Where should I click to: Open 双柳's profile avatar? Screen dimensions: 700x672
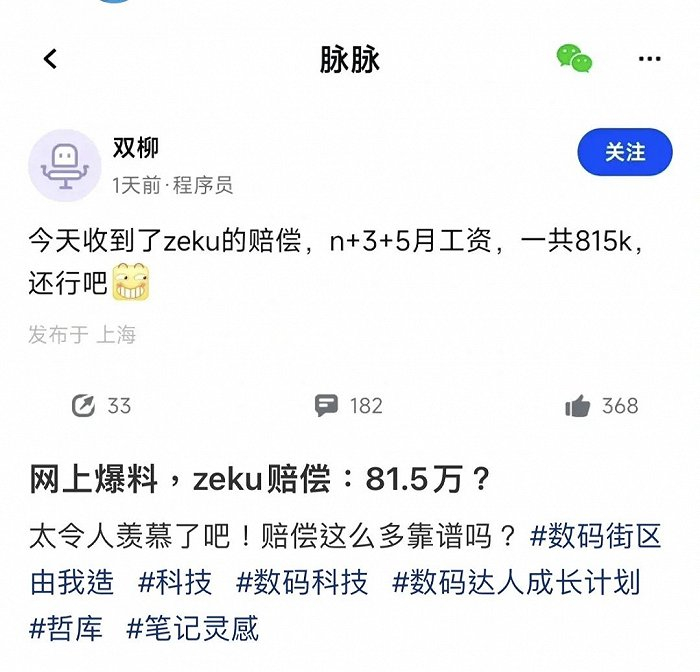[64, 166]
